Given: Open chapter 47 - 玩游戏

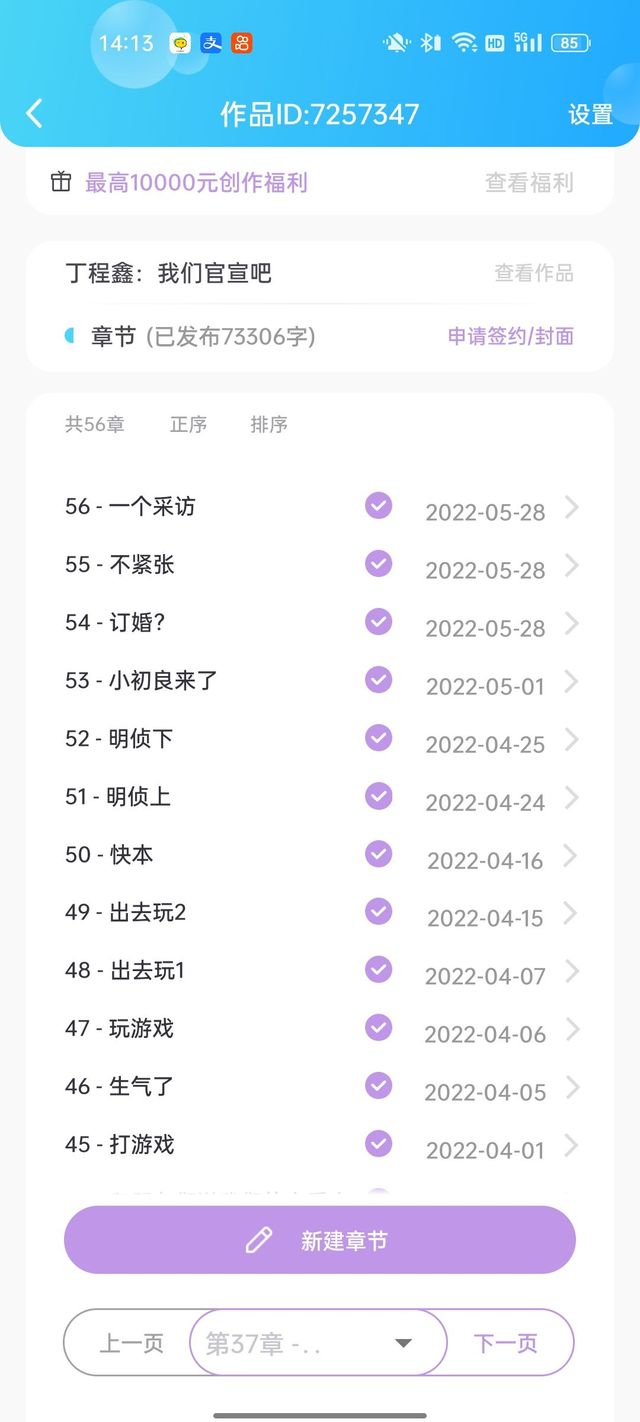Looking at the screenshot, I should coord(320,1029).
